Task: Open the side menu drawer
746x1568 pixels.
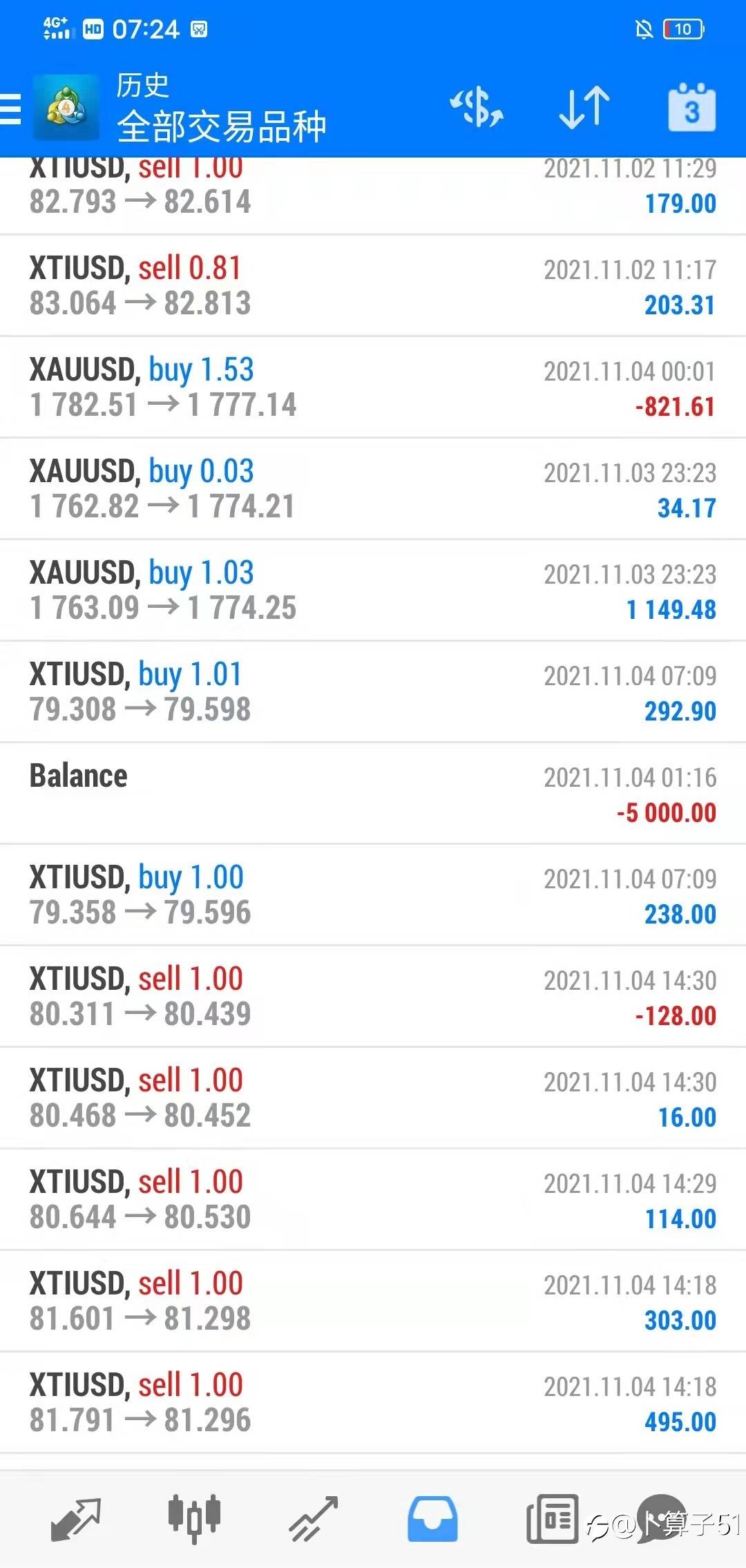Action: [10, 109]
